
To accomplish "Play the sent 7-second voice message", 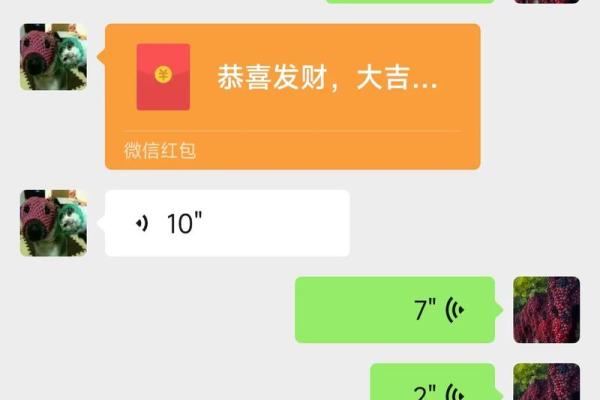I will click(395, 310).
